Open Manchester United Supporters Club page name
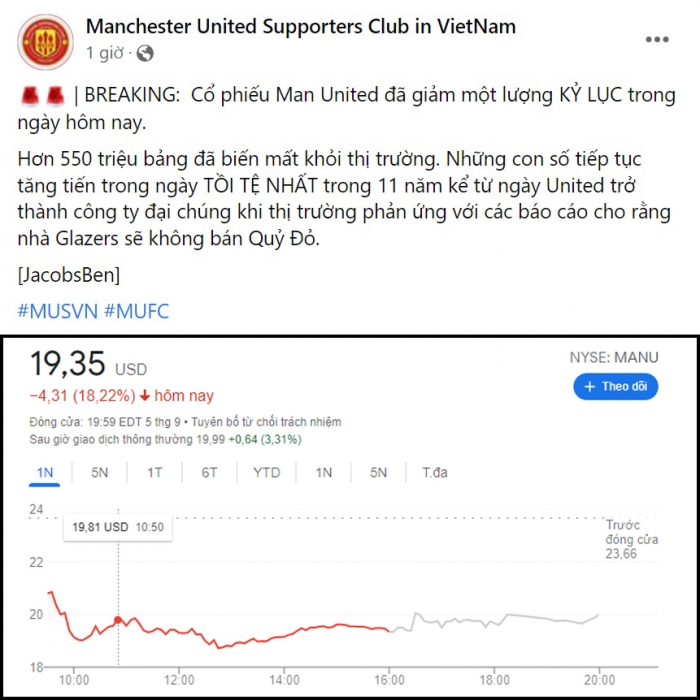 [301, 26]
